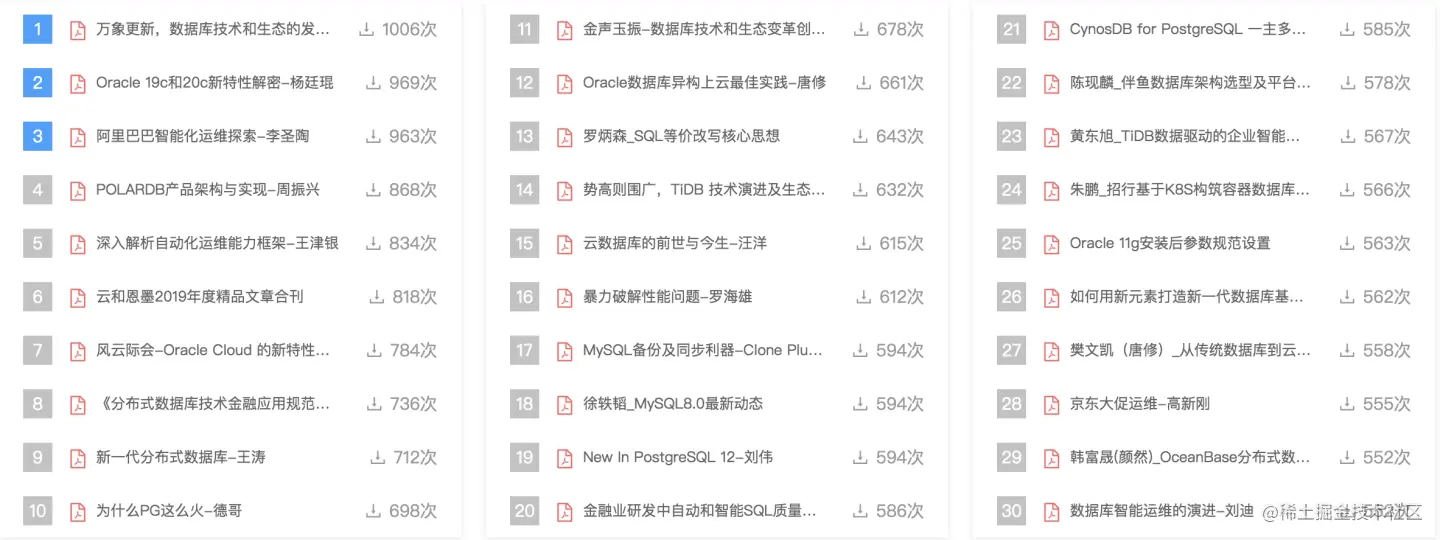This screenshot has height=540, width=1440.
Task: View 暴力破解性能问题-罗海雄
Action: point(667,297)
